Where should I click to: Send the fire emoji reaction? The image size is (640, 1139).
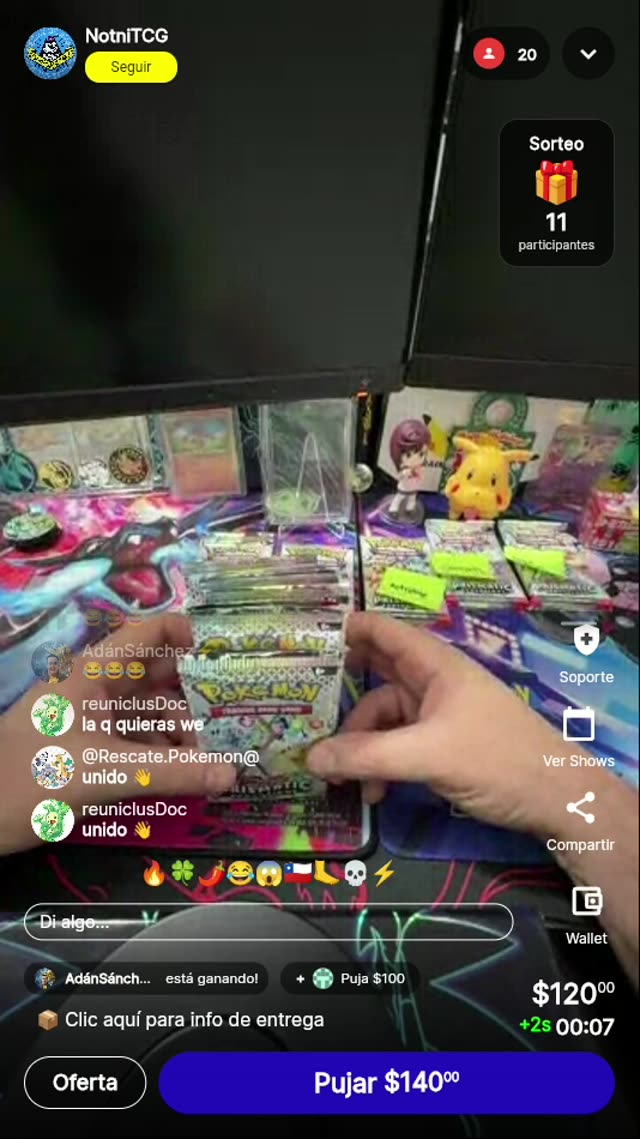pyautogui.click(x=153, y=873)
